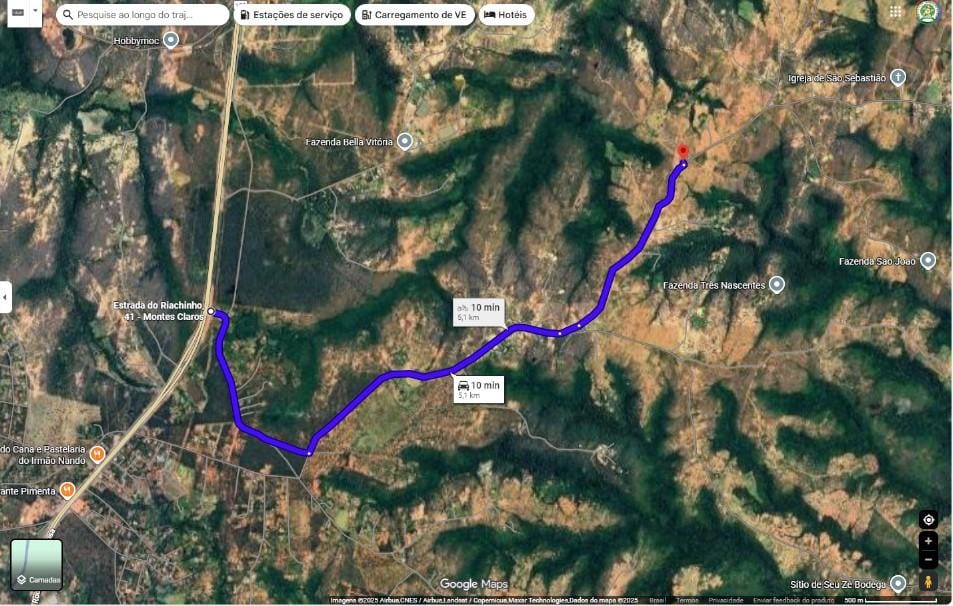This screenshot has width=953, height=606.
Task: Select the Igreja de São Sebastião marker
Action: [898, 77]
